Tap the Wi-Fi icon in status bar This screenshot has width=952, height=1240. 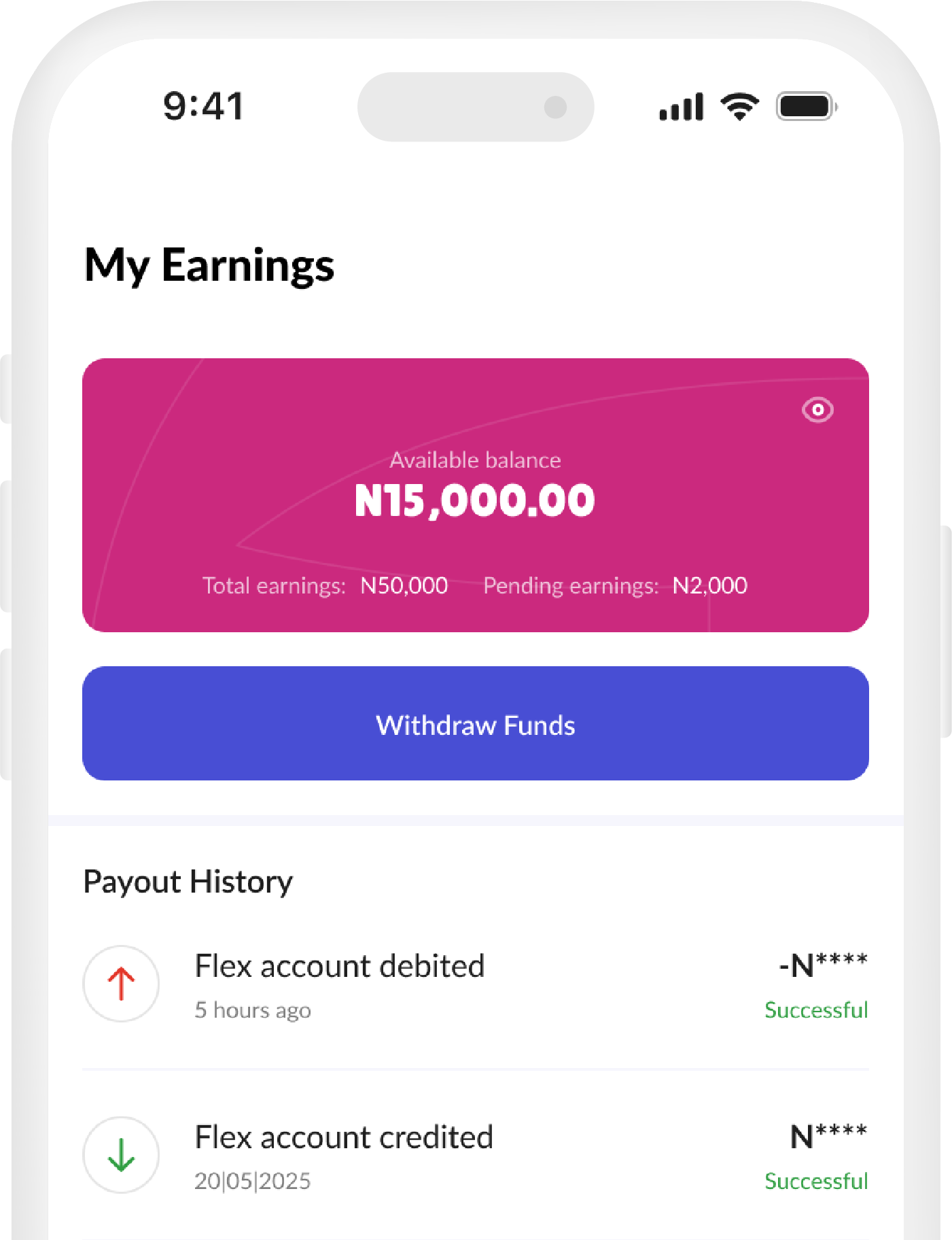pos(738,106)
